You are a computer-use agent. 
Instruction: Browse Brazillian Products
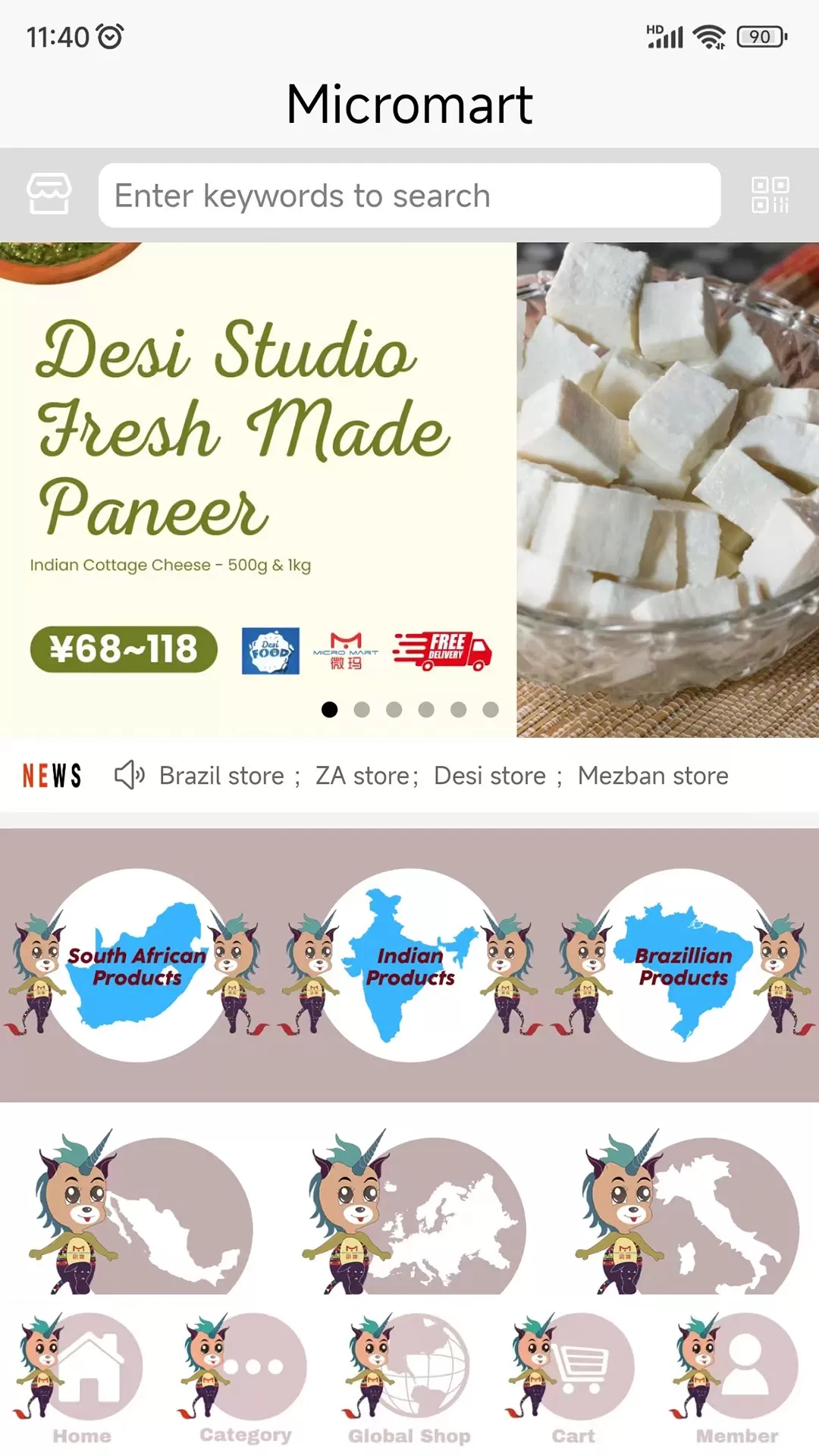pyautogui.click(x=682, y=965)
